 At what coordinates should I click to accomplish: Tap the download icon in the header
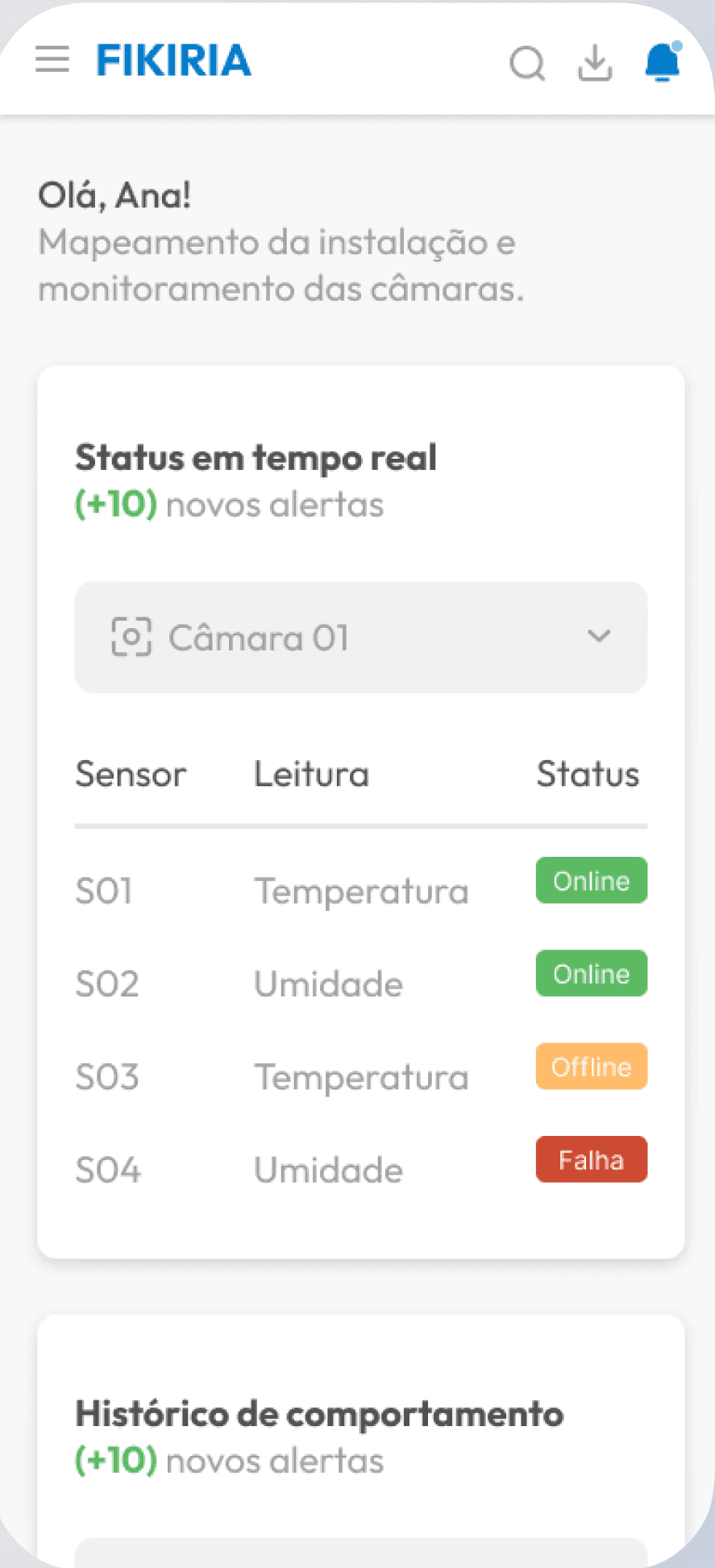(595, 63)
